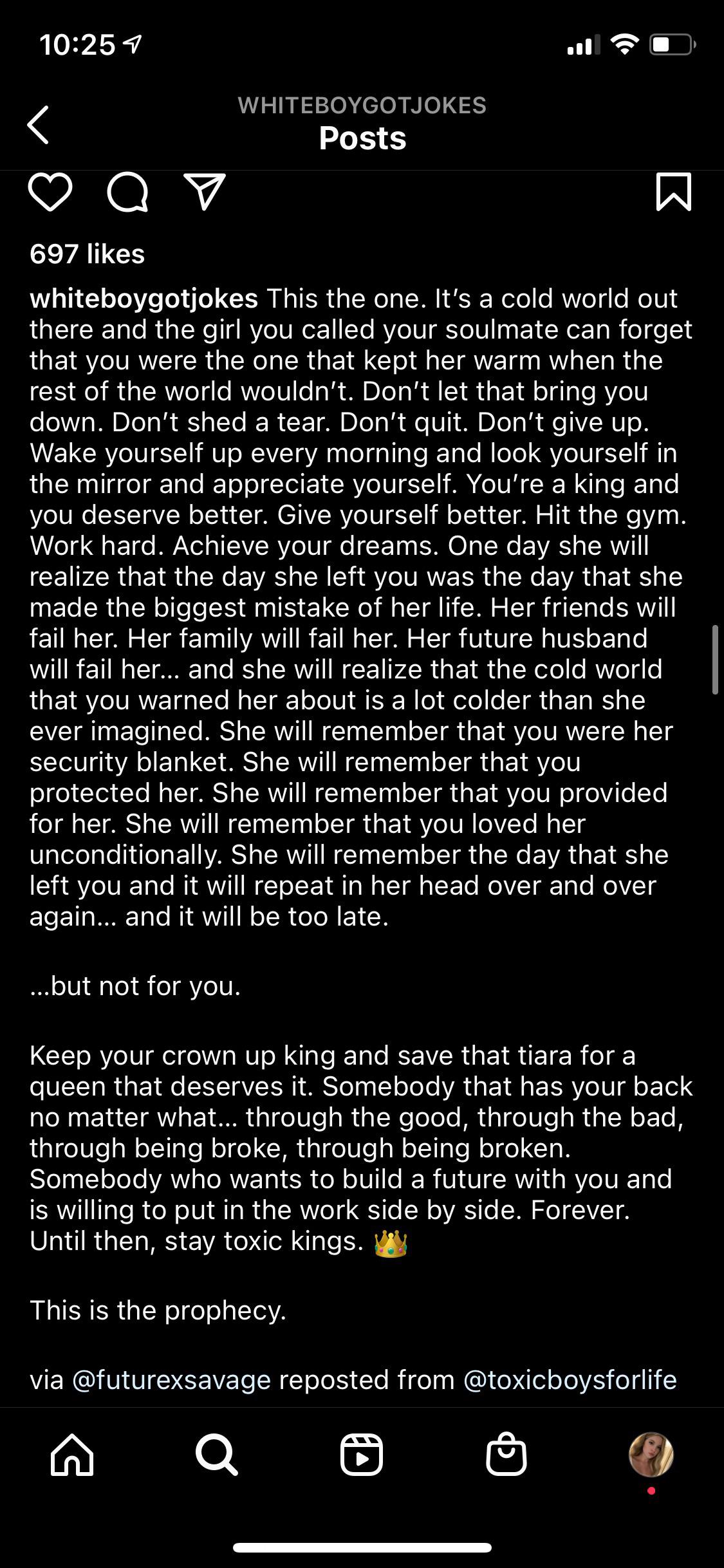
Task: Open the @futurexsavage mention
Action: coord(171,1379)
